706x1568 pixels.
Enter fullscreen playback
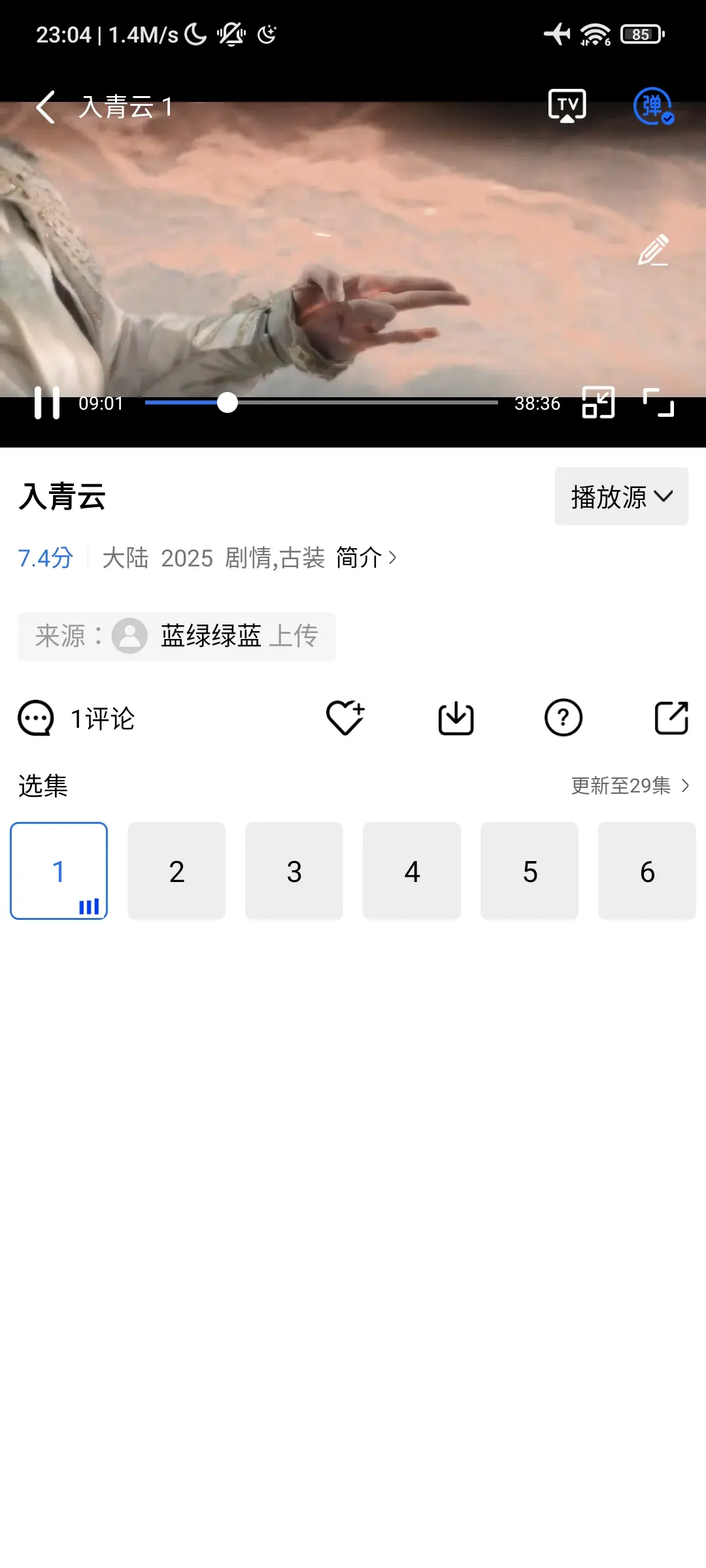point(658,402)
